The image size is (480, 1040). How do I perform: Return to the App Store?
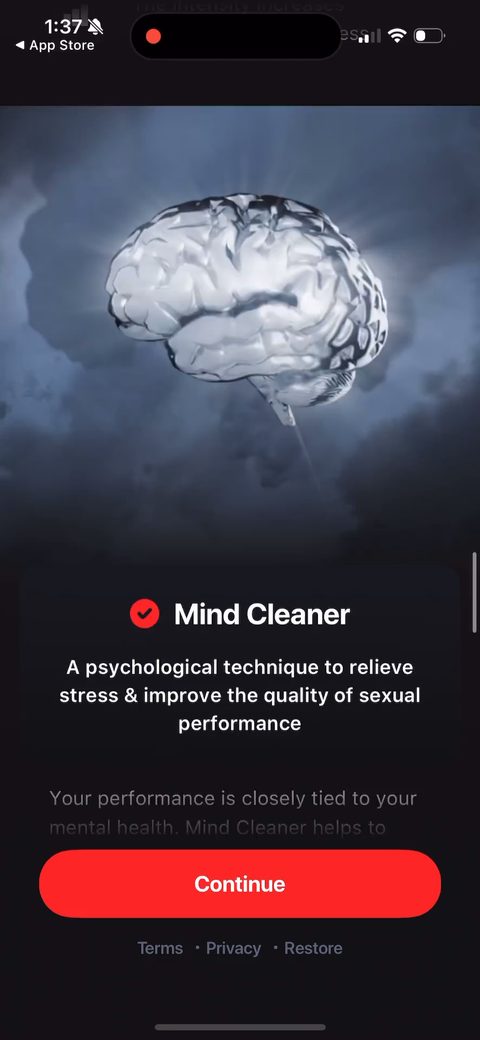click(x=55, y=46)
